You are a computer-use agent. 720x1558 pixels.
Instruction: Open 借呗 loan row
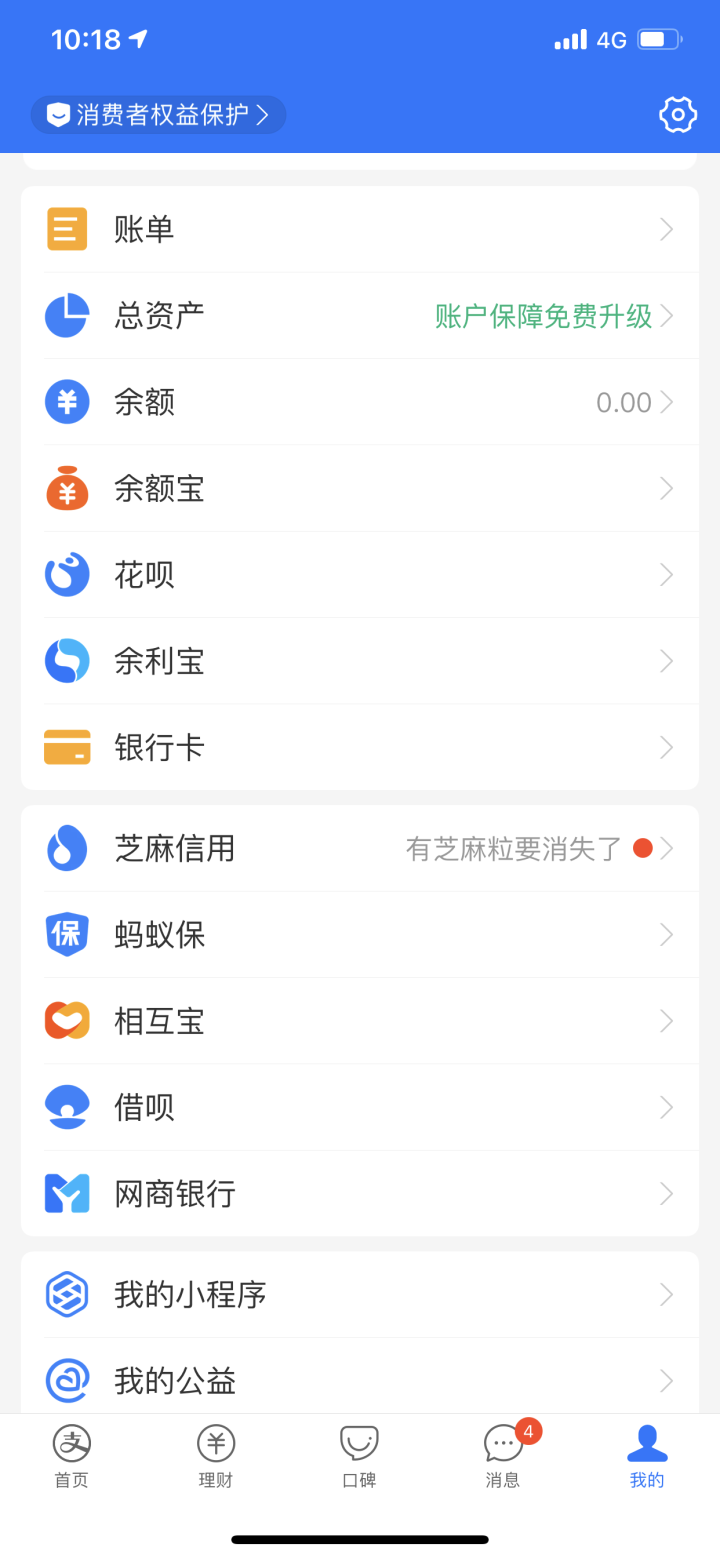[x=360, y=1107]
